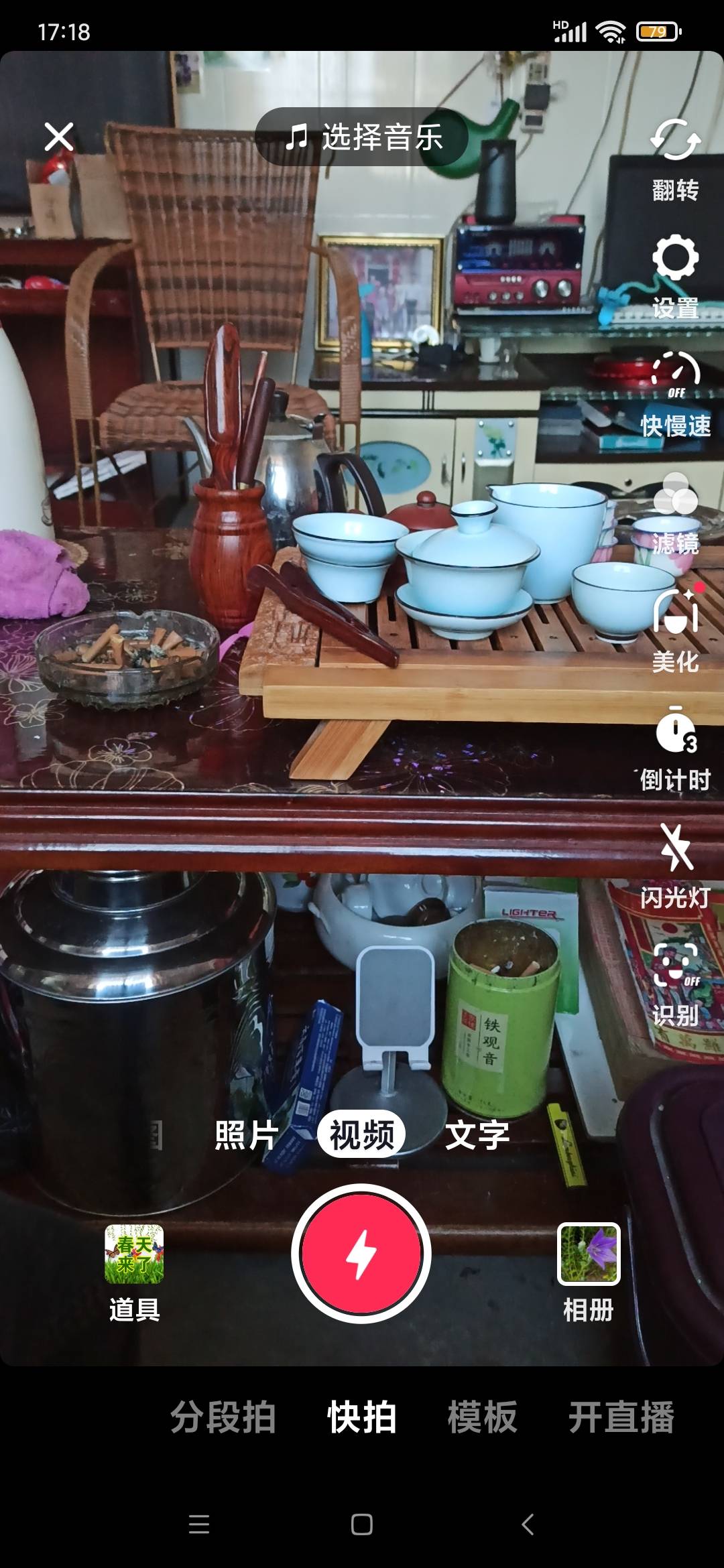Switch to the 分段拍 tab
The height and width of the screenshot is (1568, 724).
223,1417
